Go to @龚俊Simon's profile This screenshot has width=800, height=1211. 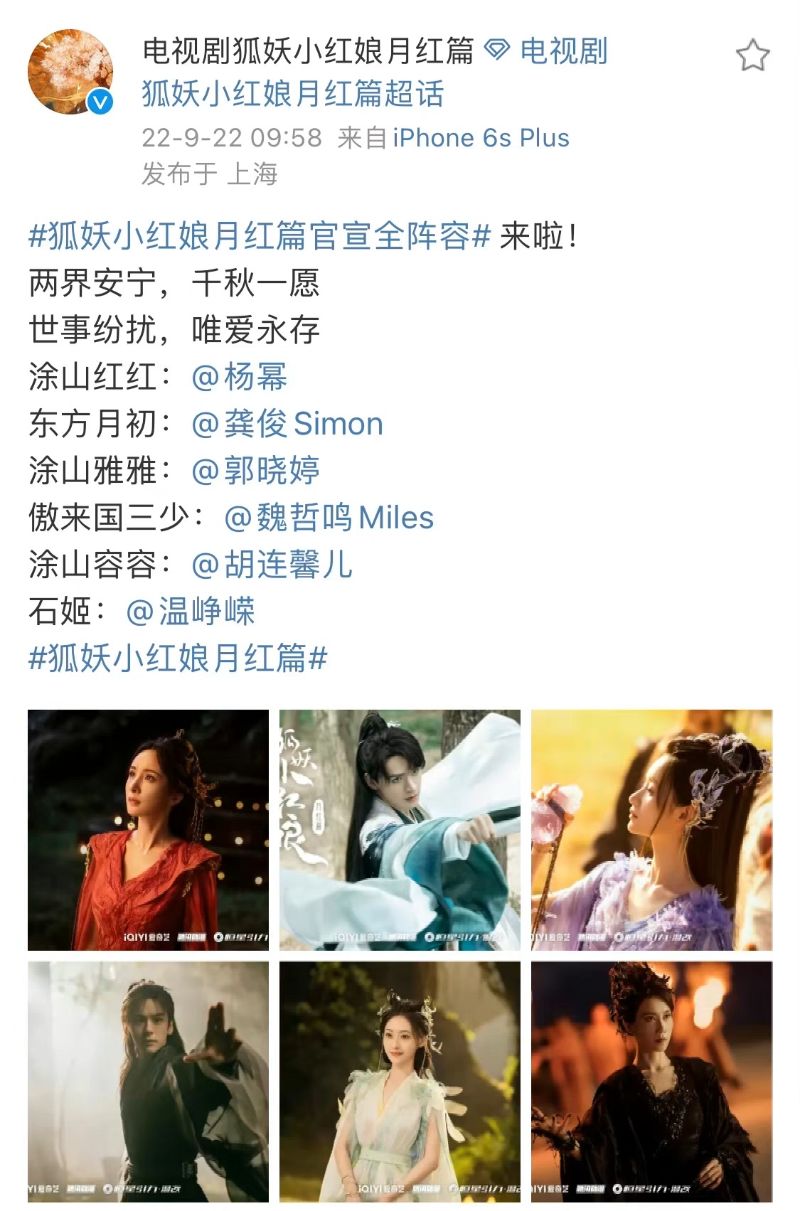pos(287,423)
